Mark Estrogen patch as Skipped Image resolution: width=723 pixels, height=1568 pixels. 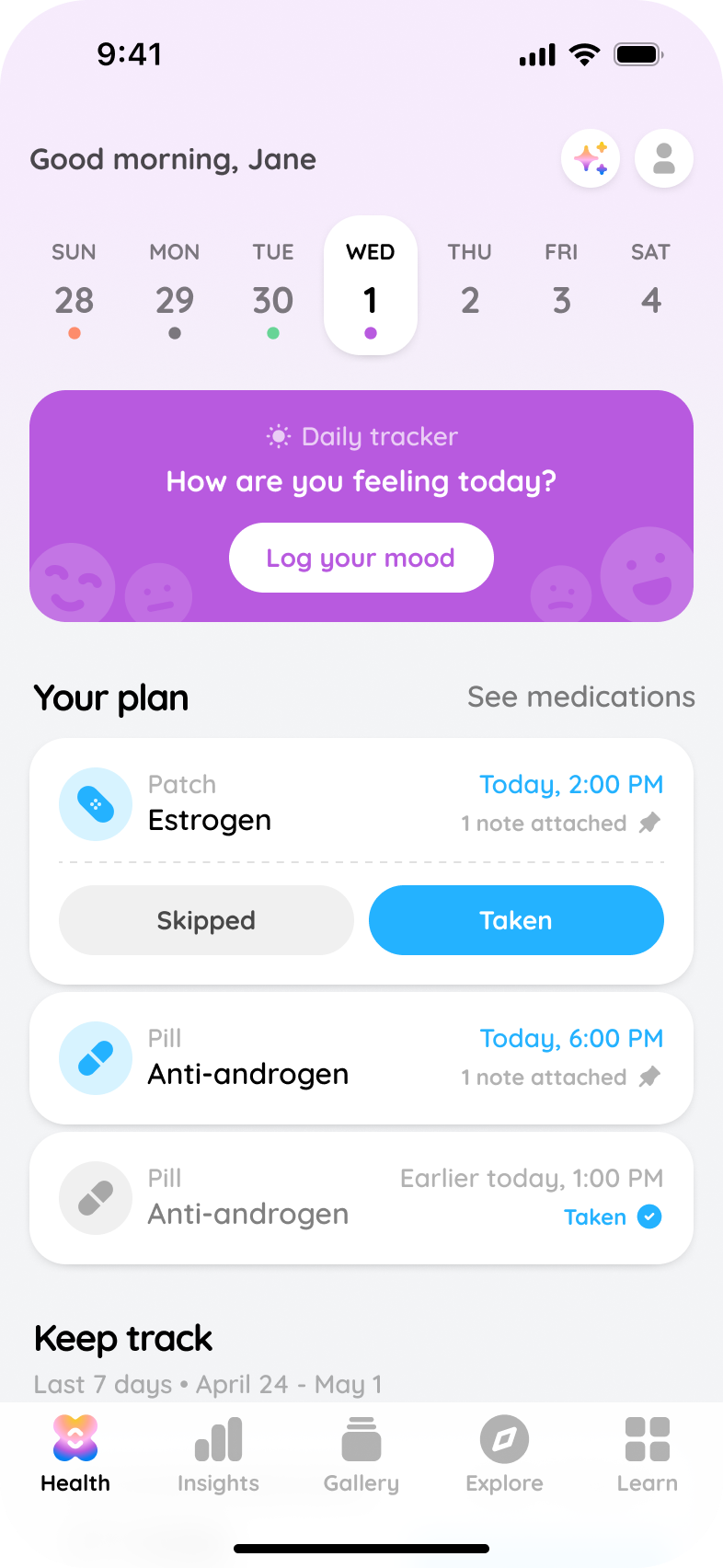(x=206, y=920)
